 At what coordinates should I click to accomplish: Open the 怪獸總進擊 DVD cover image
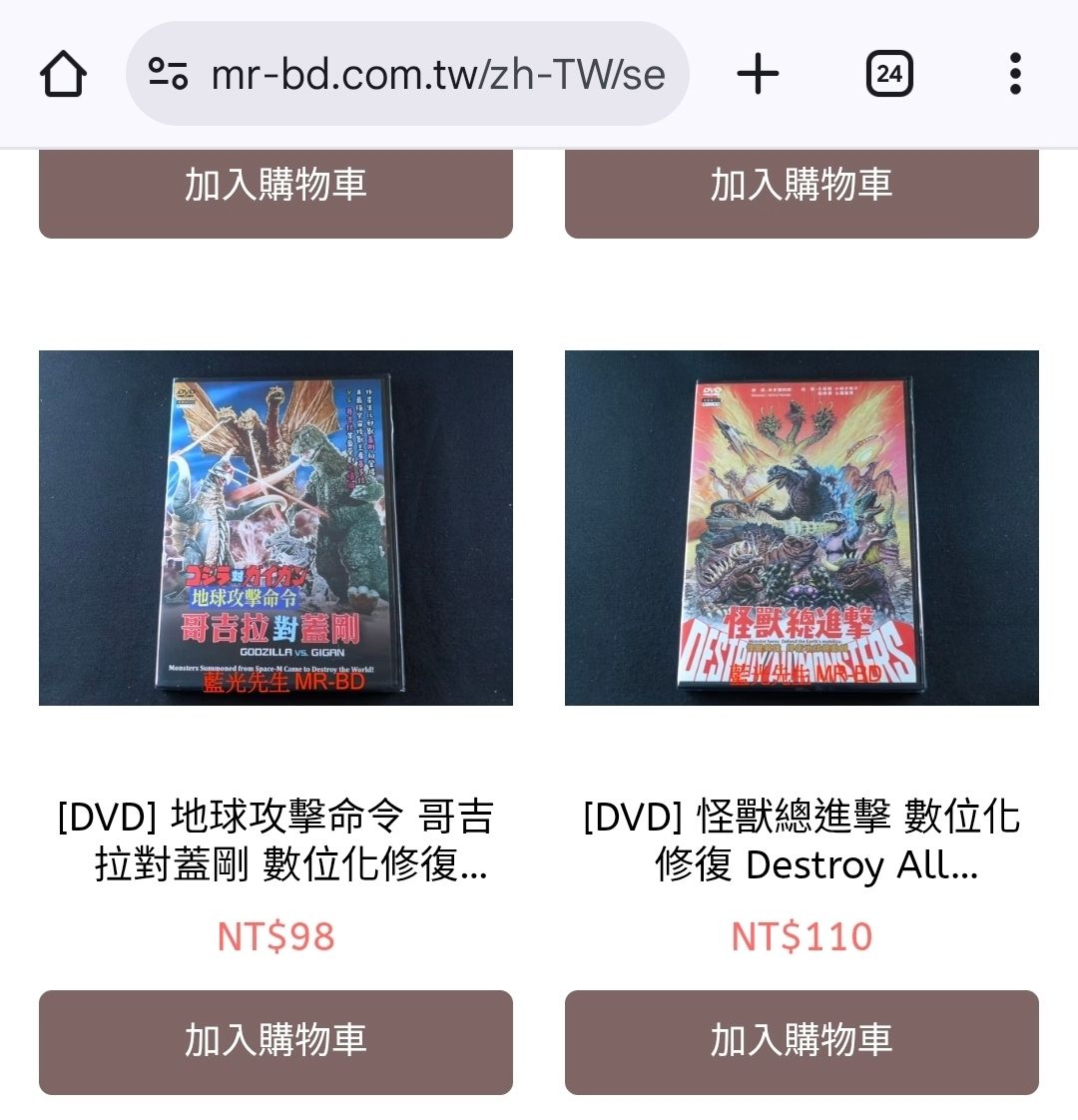(802, 528)
